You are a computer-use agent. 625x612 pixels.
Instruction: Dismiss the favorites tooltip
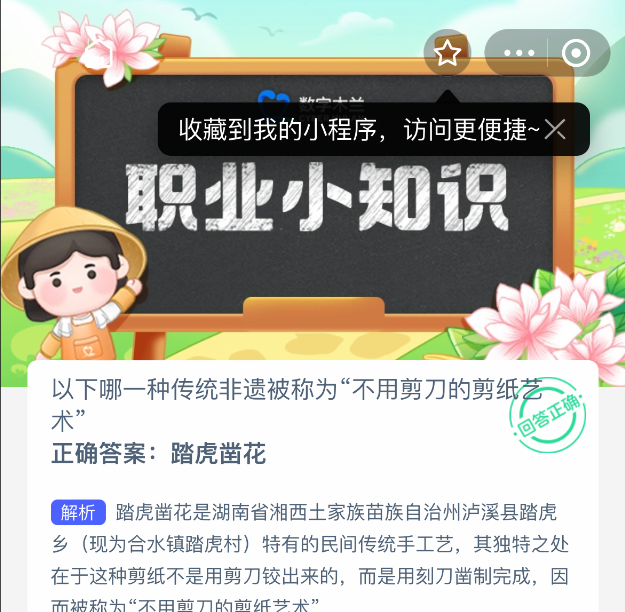point(556,129)
